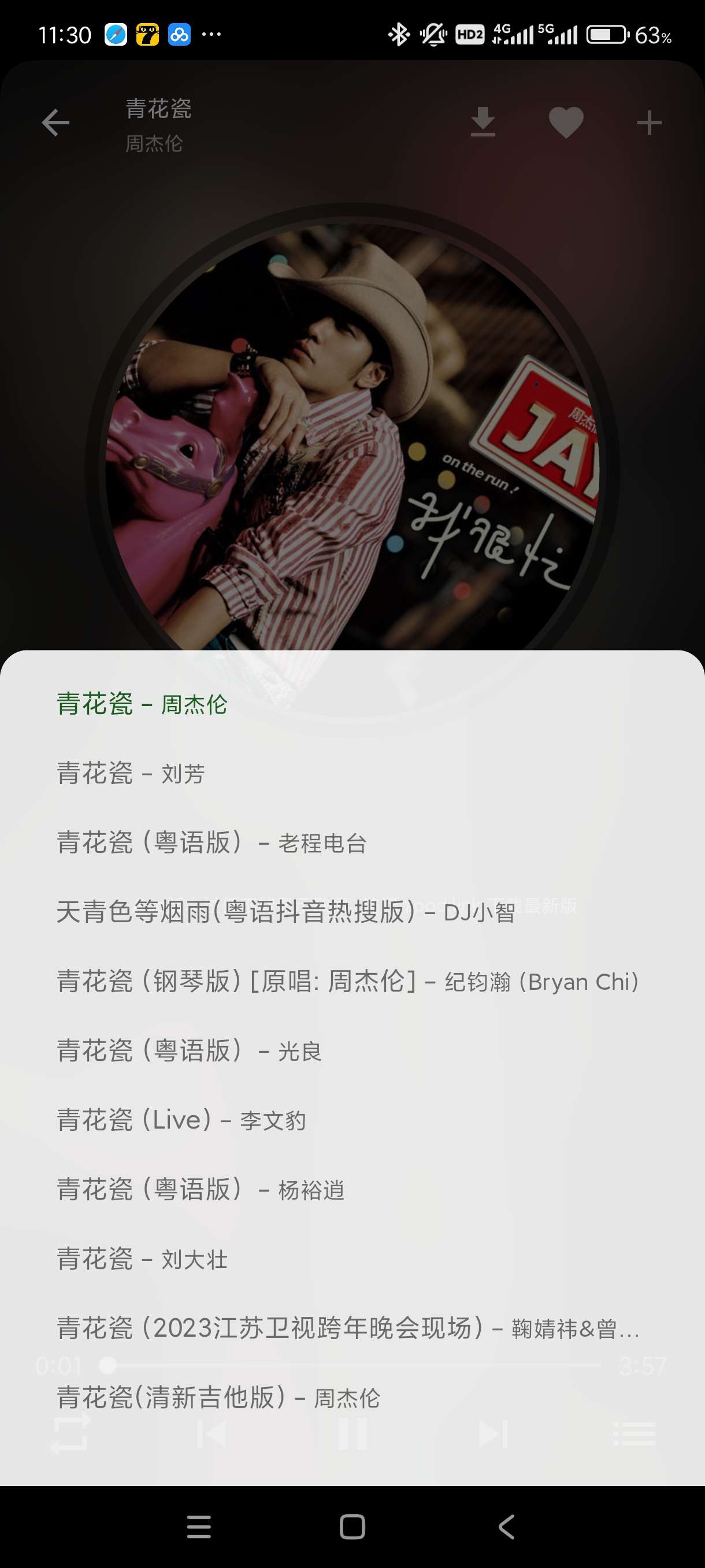Download the song 青花瓷
Screen dimensions: 705x1568
[x=483, y=122]
